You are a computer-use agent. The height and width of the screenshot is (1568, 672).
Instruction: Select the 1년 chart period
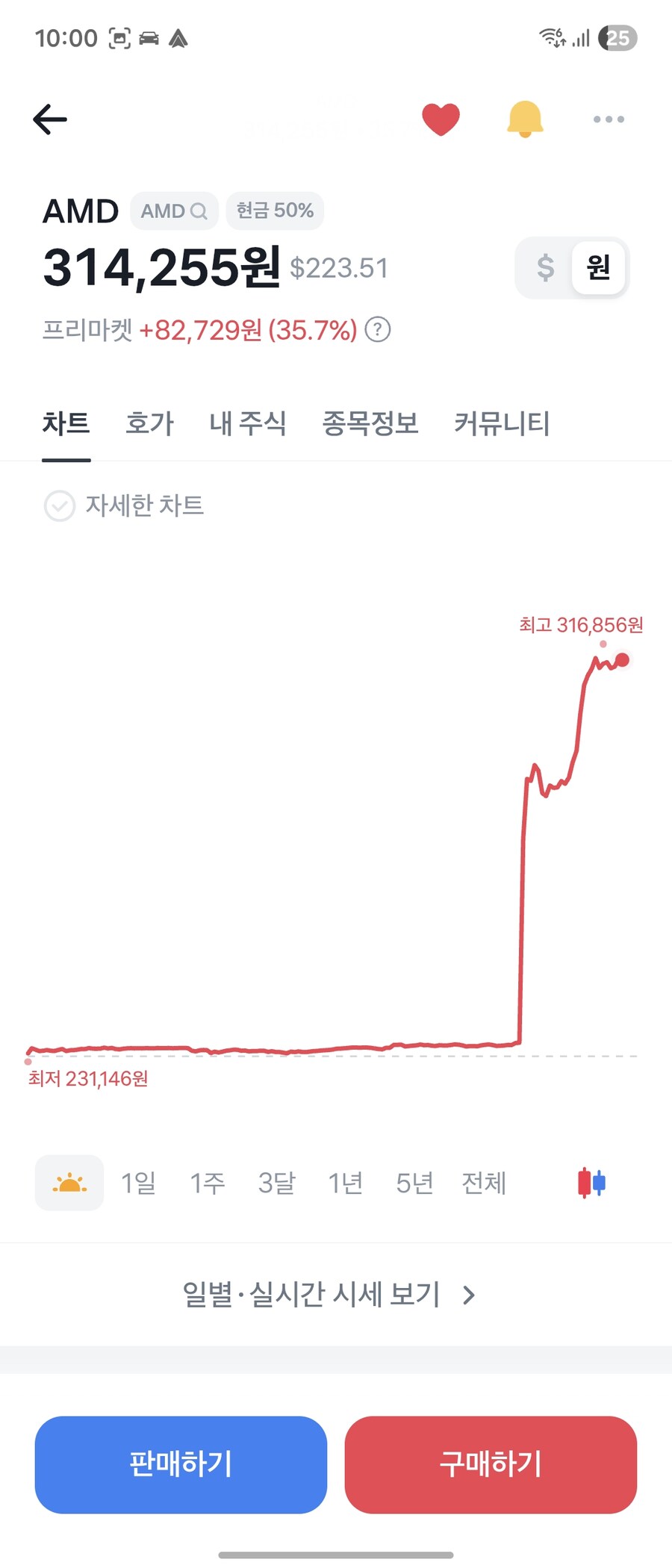coord(345,1183)
